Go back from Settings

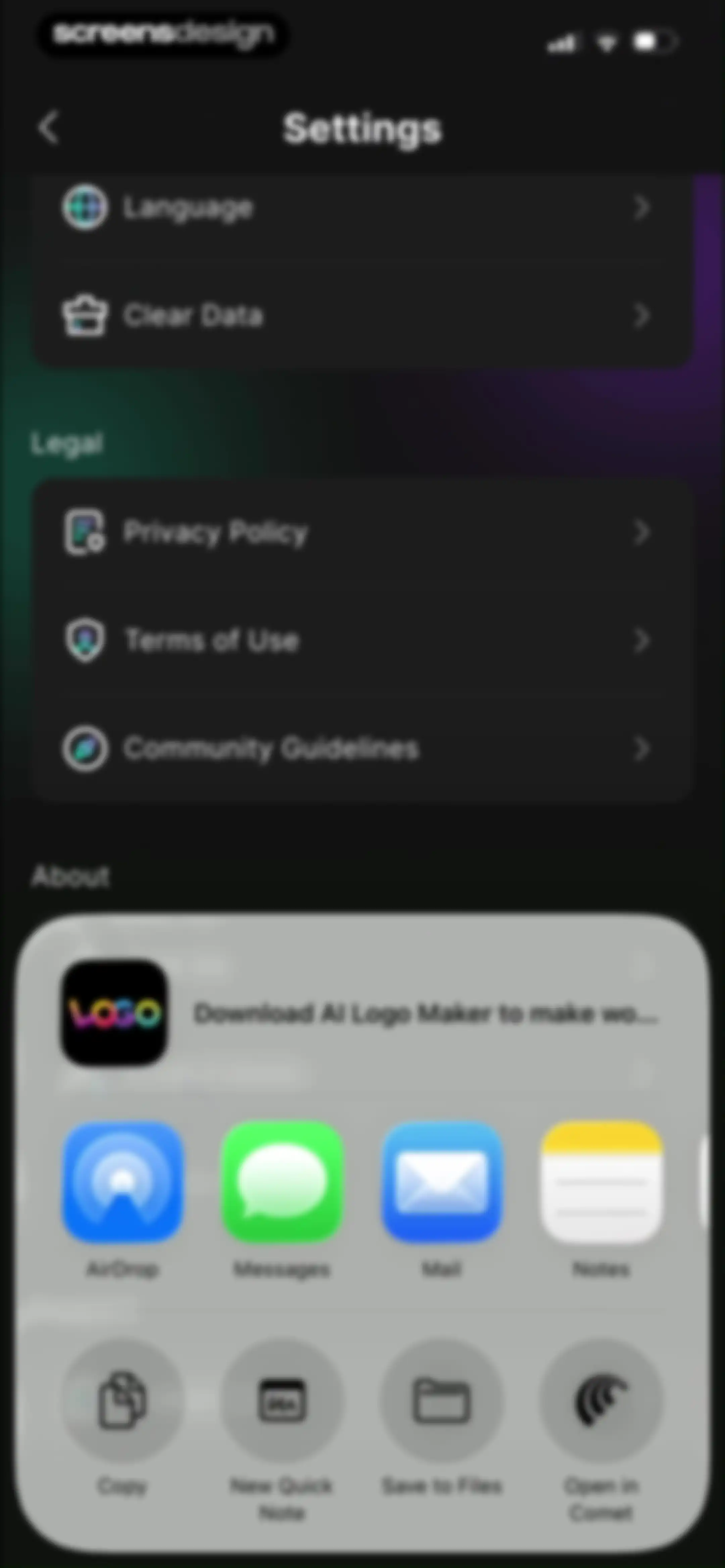[x=49, y=128]
